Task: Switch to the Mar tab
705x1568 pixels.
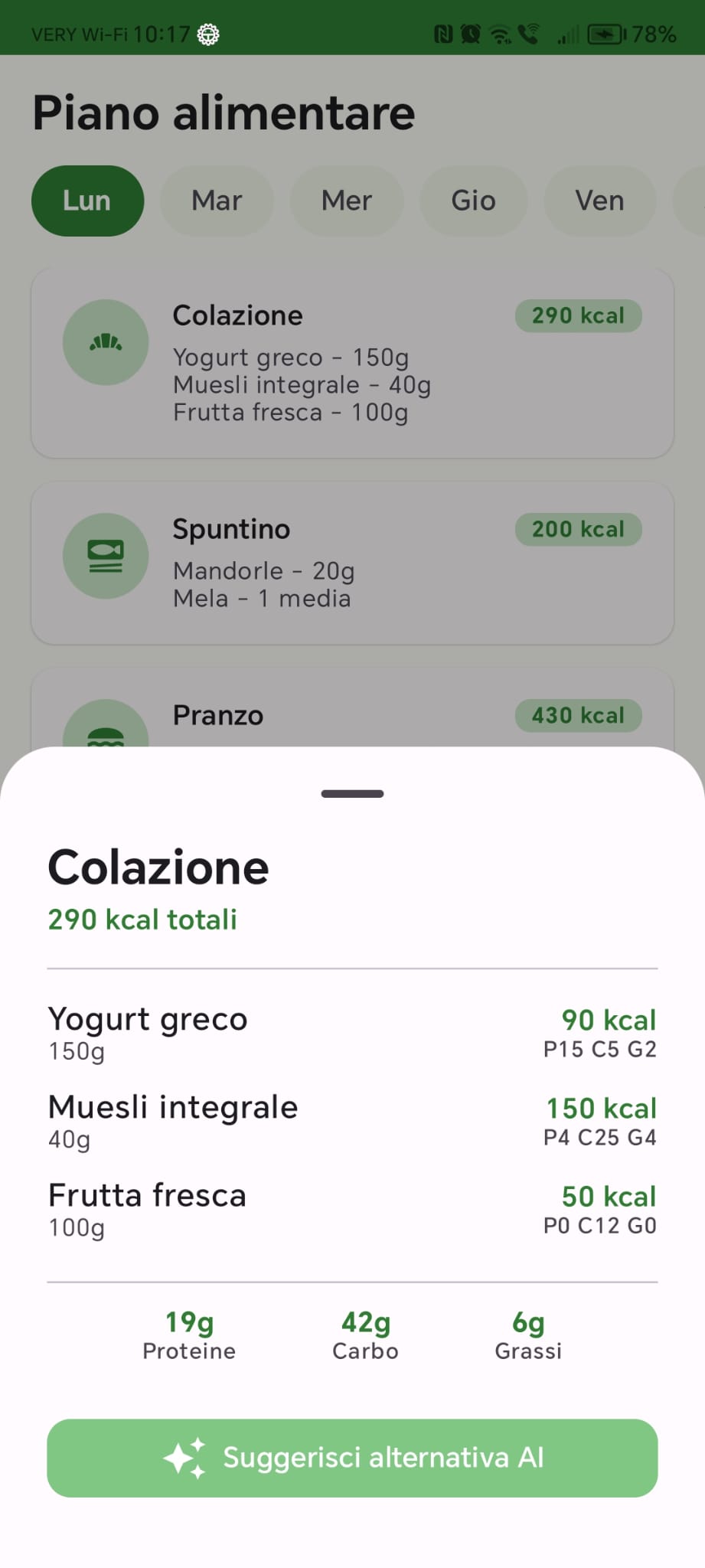Action: (217, 201)
